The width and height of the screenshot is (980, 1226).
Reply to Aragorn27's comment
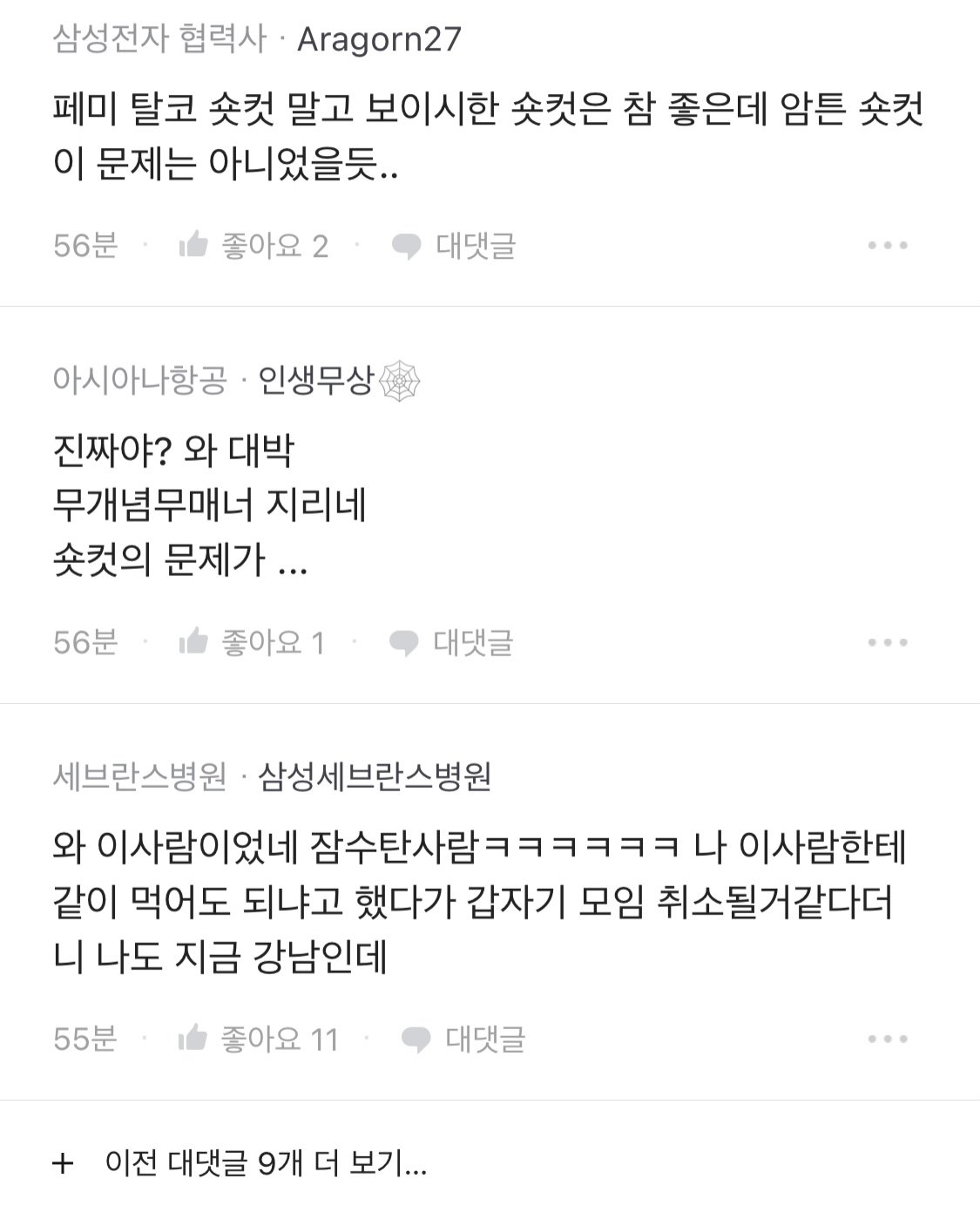[x=454, y=246]
